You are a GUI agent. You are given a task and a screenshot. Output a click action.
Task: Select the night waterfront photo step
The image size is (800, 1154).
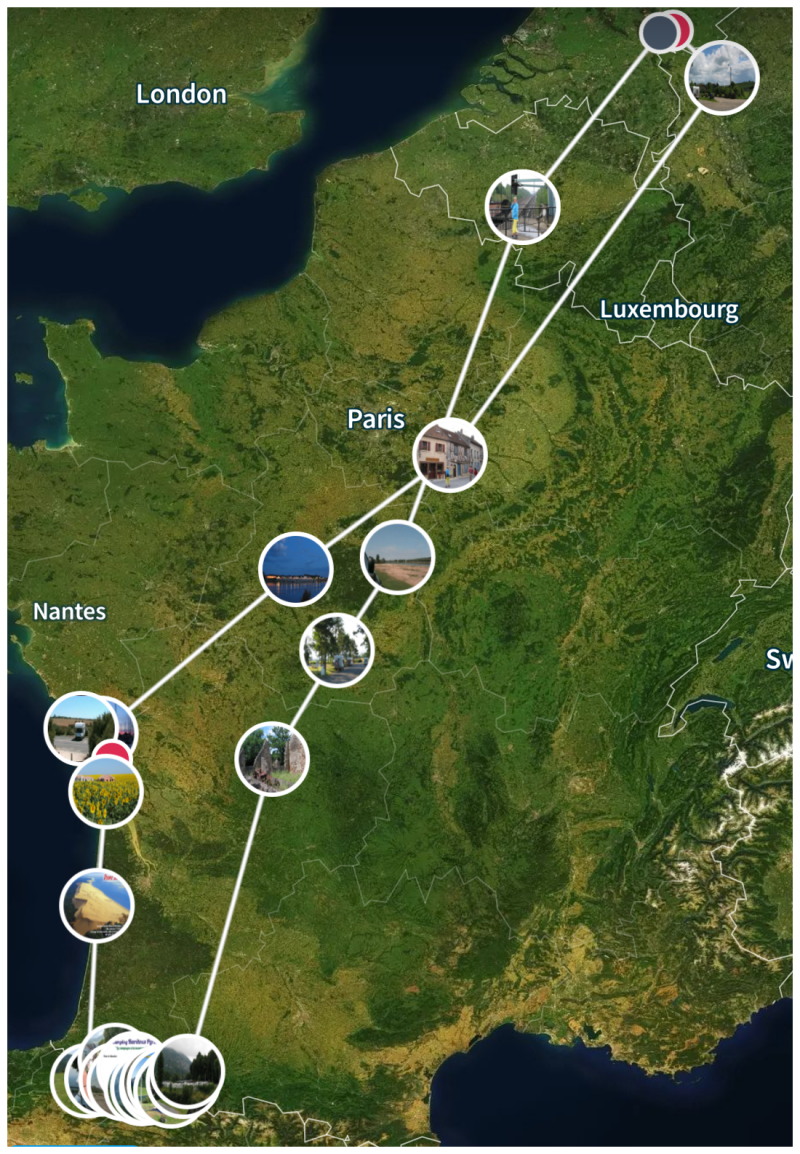tap(295, 569)
